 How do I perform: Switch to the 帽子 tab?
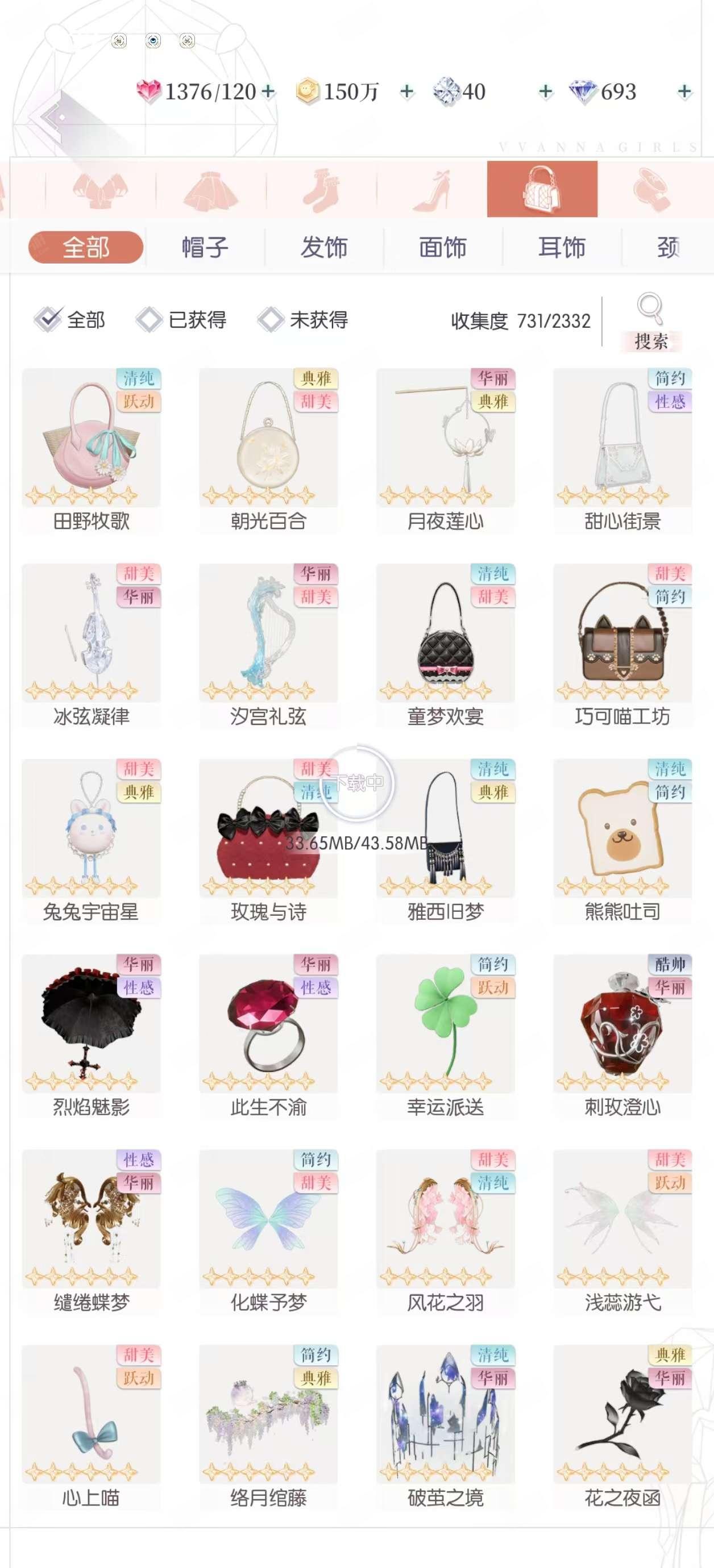[205, 247]
